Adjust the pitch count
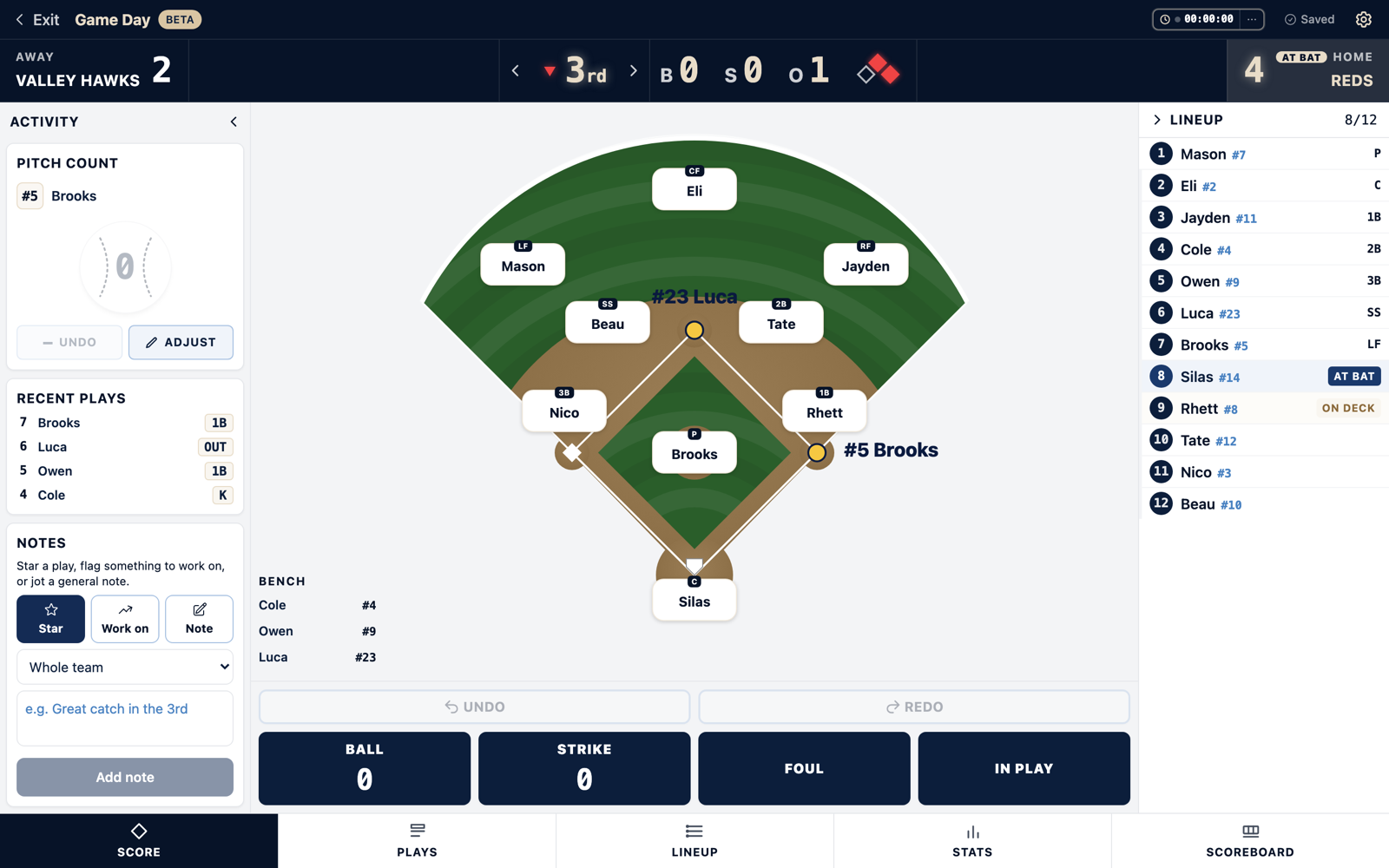1389x868 pixels. tap(181, 342)
